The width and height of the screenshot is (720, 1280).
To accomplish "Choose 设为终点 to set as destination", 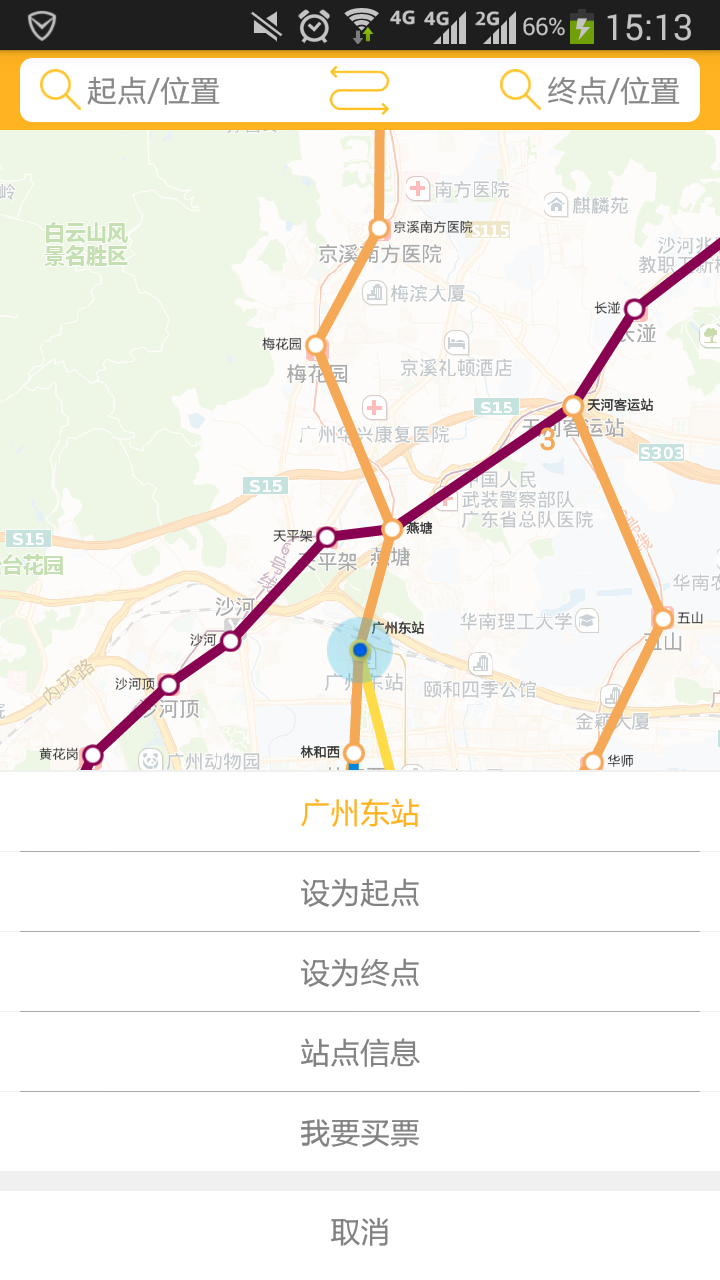I will 360,972.
